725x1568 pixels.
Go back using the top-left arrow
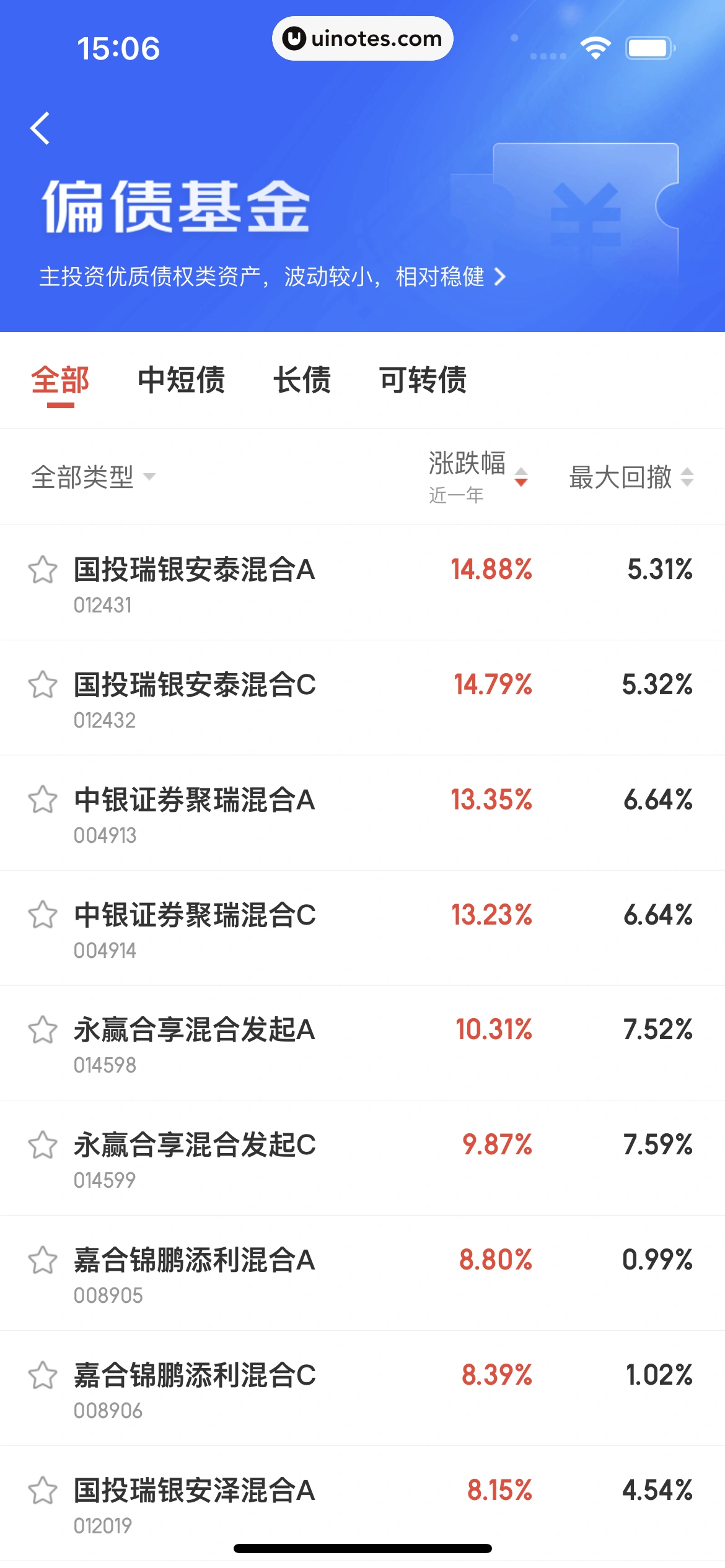pyautogui.click(x=40, y=129)
